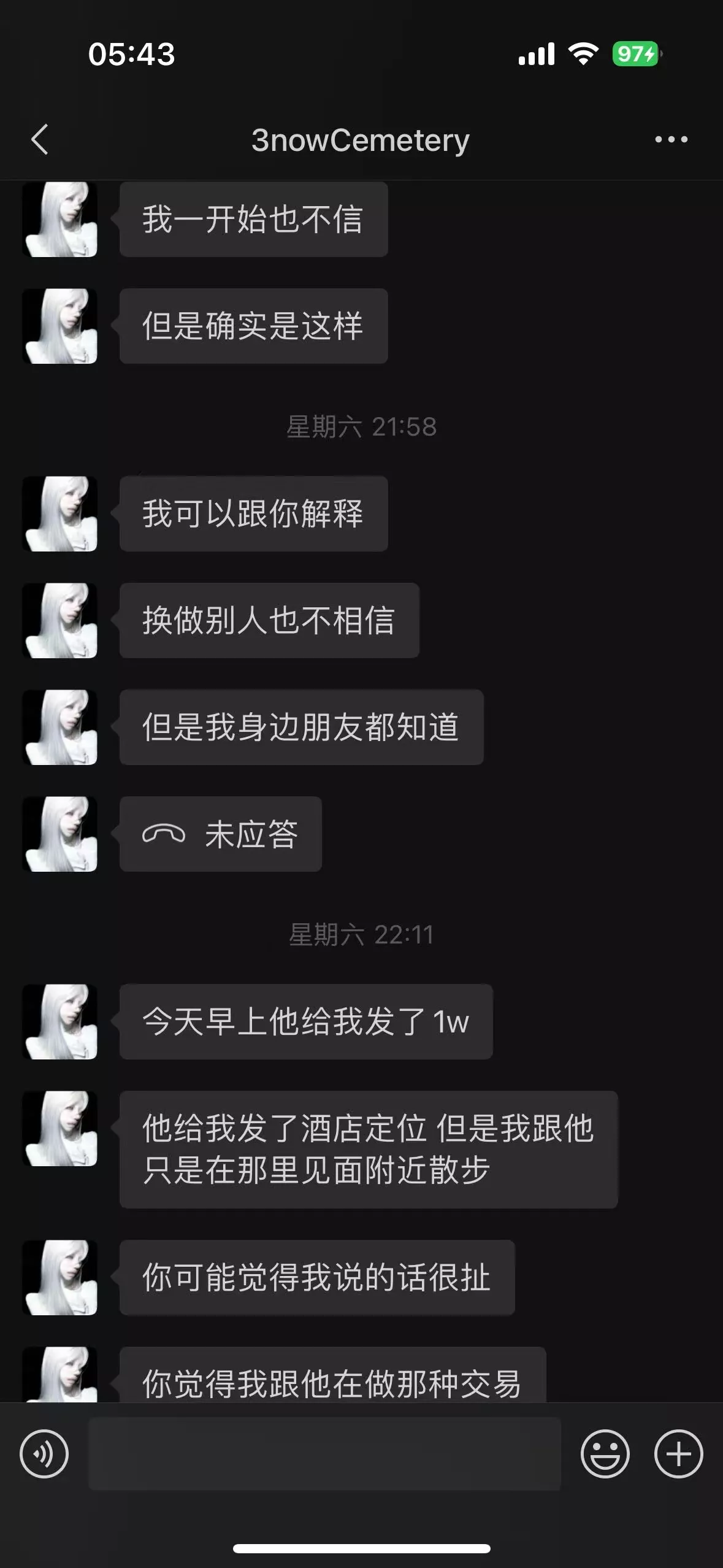
Task: Open the emoji sticker panel
Action: click(x=605, y=1453)
